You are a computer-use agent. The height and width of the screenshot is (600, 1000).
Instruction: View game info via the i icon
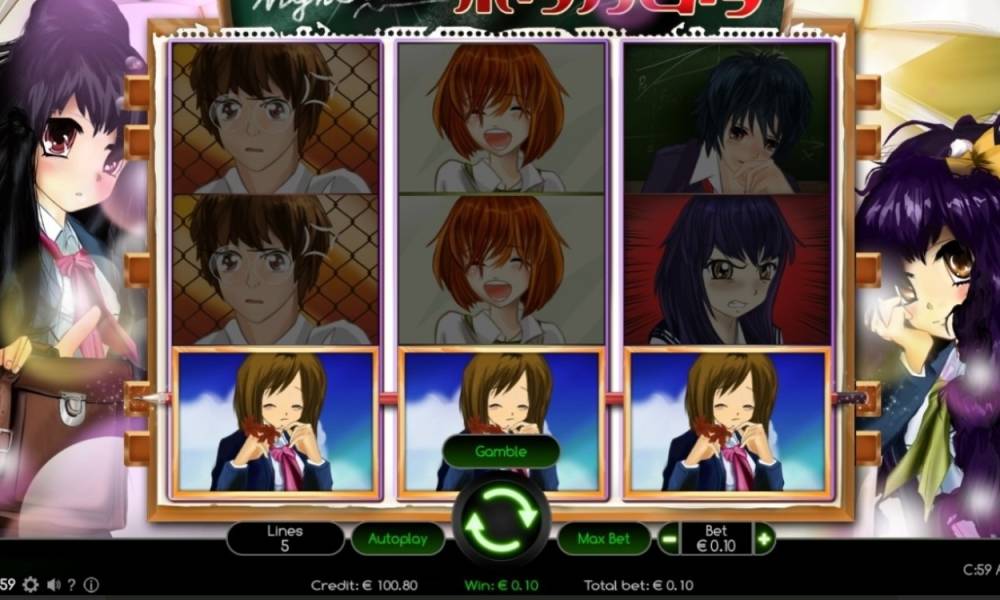91,584
